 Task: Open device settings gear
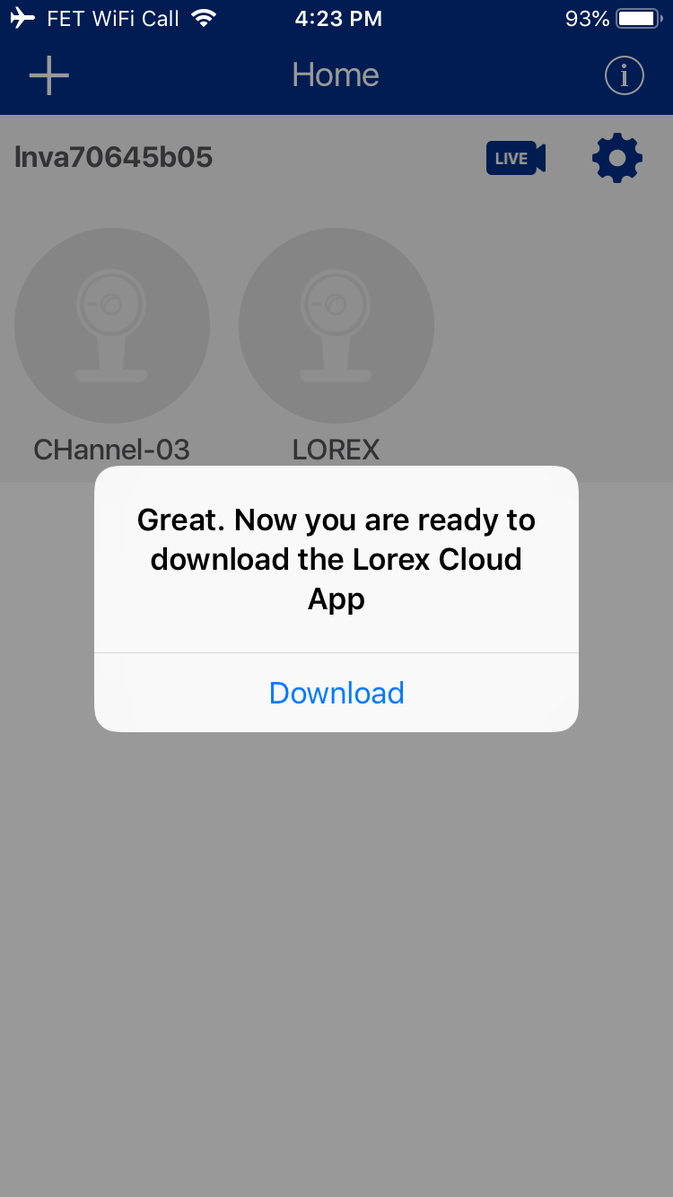617,158
